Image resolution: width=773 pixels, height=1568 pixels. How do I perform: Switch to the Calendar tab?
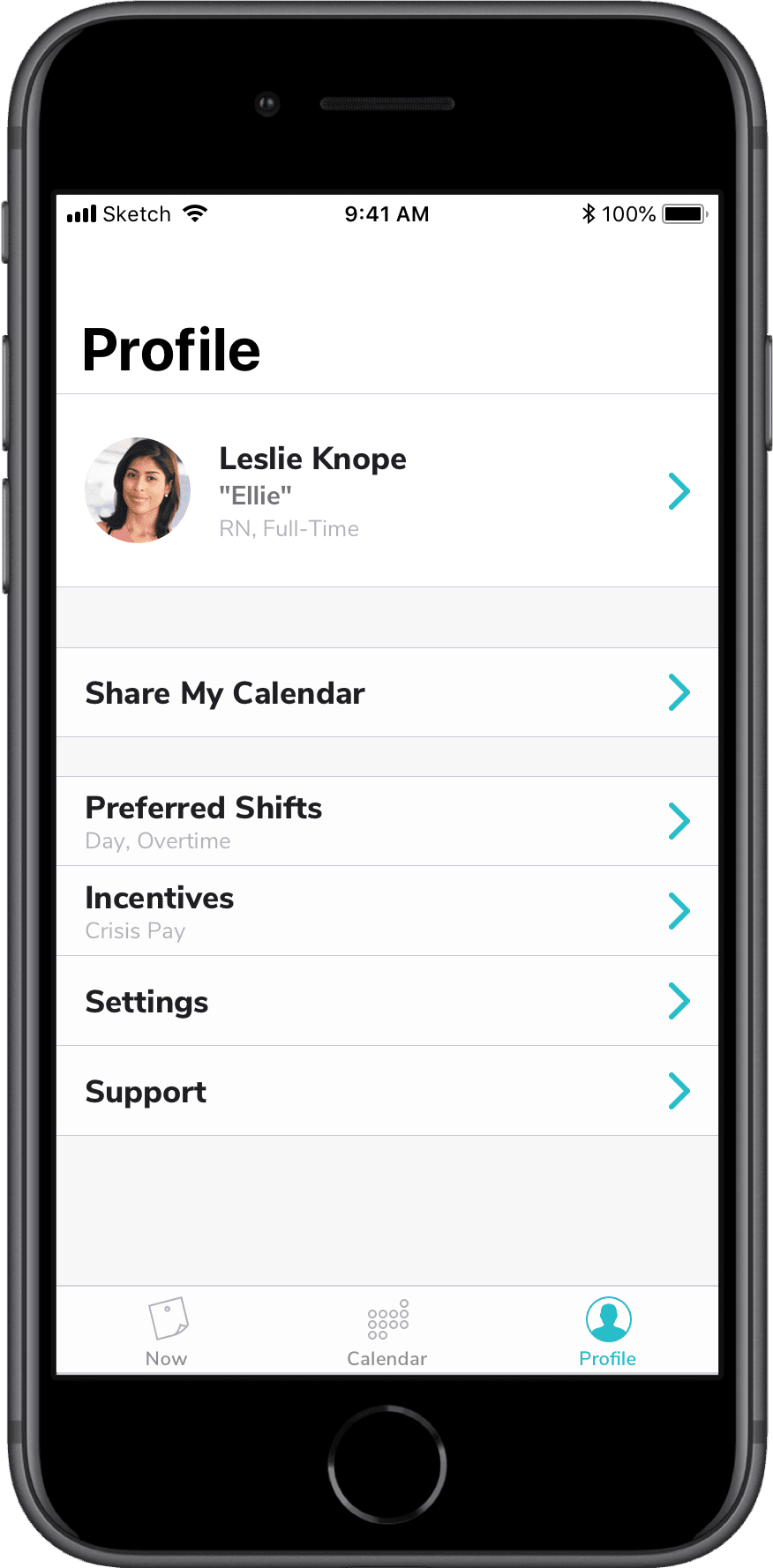386,1330
